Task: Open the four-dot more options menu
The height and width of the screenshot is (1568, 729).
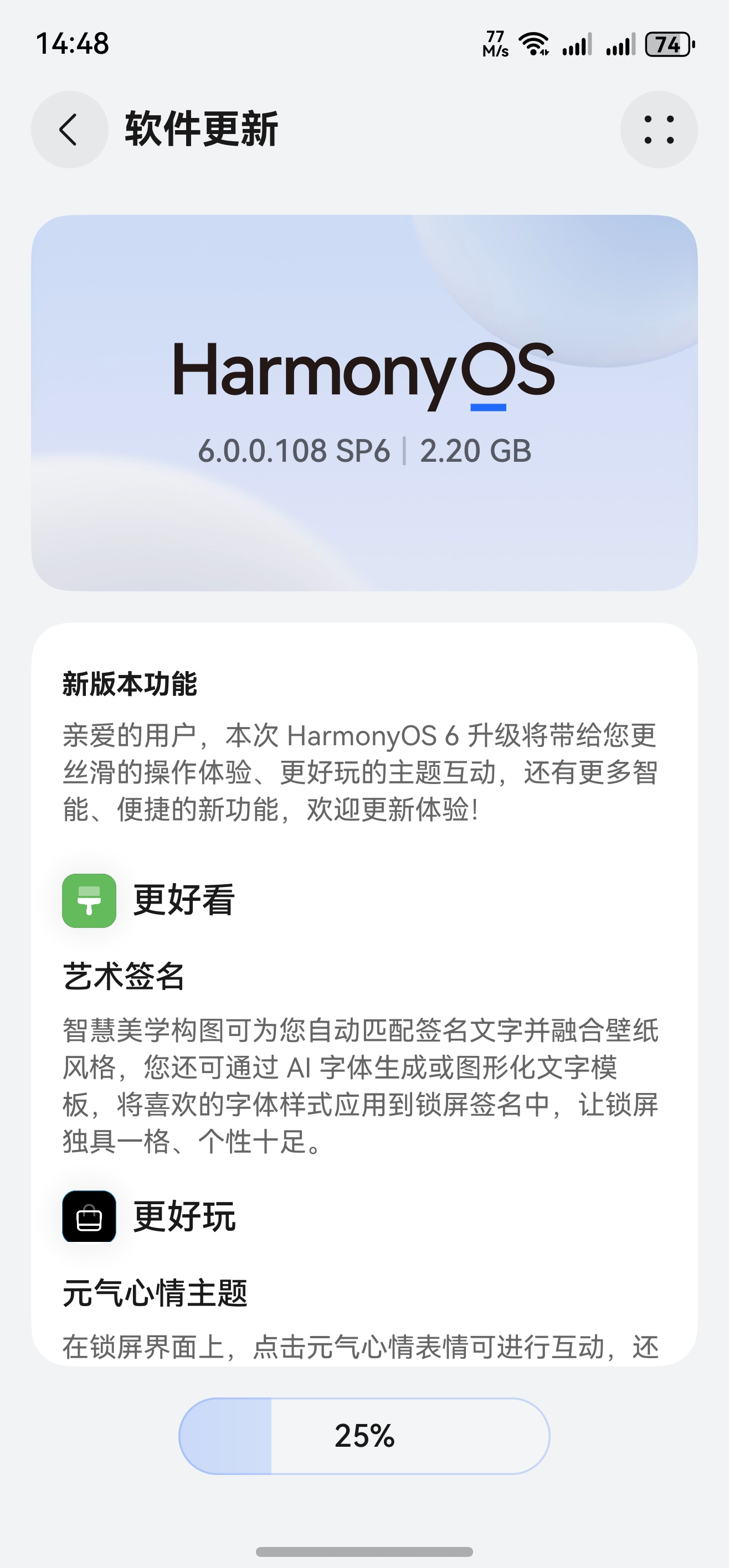Action: 659,130
